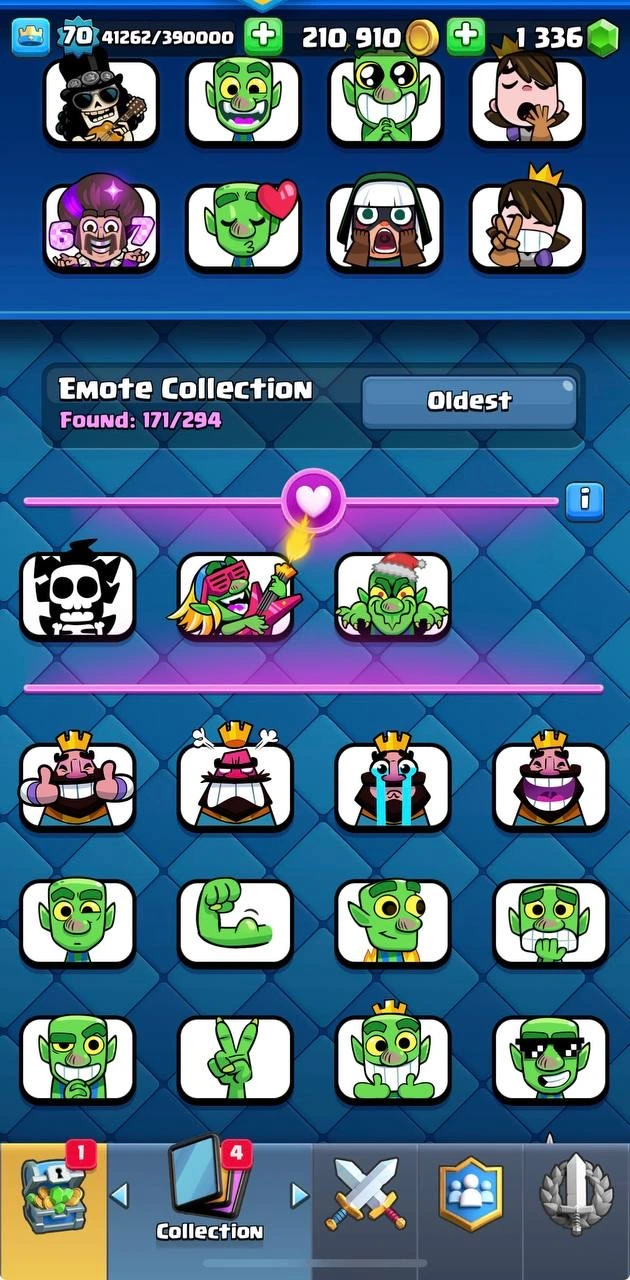
Task: Change sorting with the Oldest button
Action: 469,401
